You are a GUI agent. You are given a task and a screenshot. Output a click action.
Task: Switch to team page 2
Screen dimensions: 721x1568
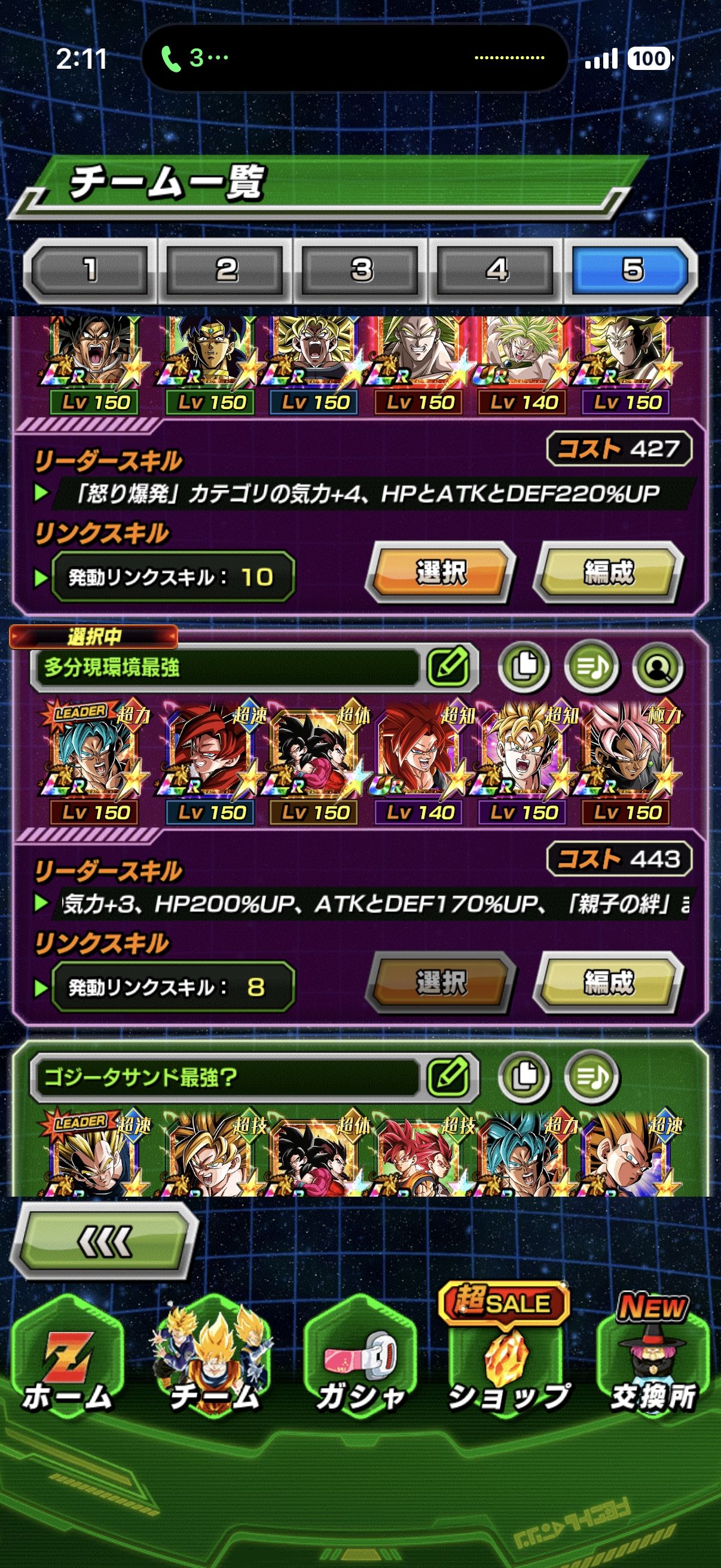click(x=226, y=270)
